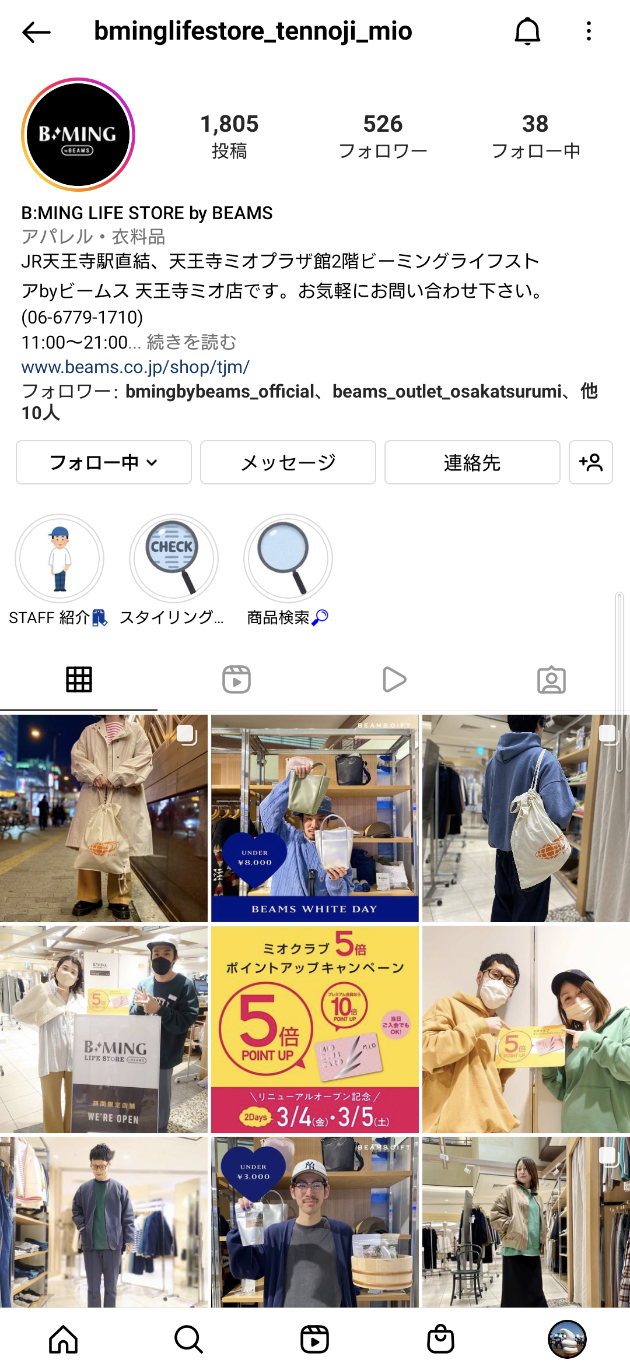Go to the search tab in the bottom bar
Viewport: 630px width, 1367px height.
tap(188, 1338)
